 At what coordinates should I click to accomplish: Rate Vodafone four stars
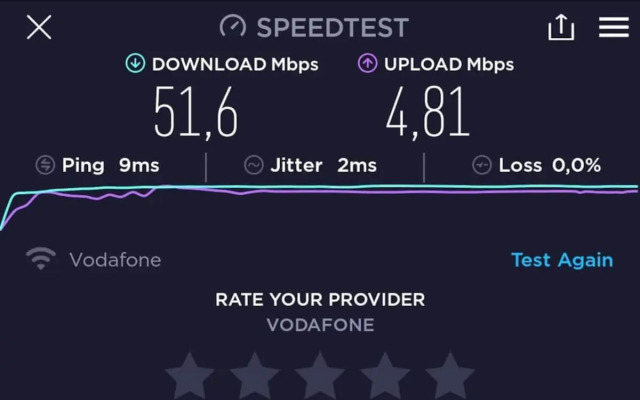385,378
